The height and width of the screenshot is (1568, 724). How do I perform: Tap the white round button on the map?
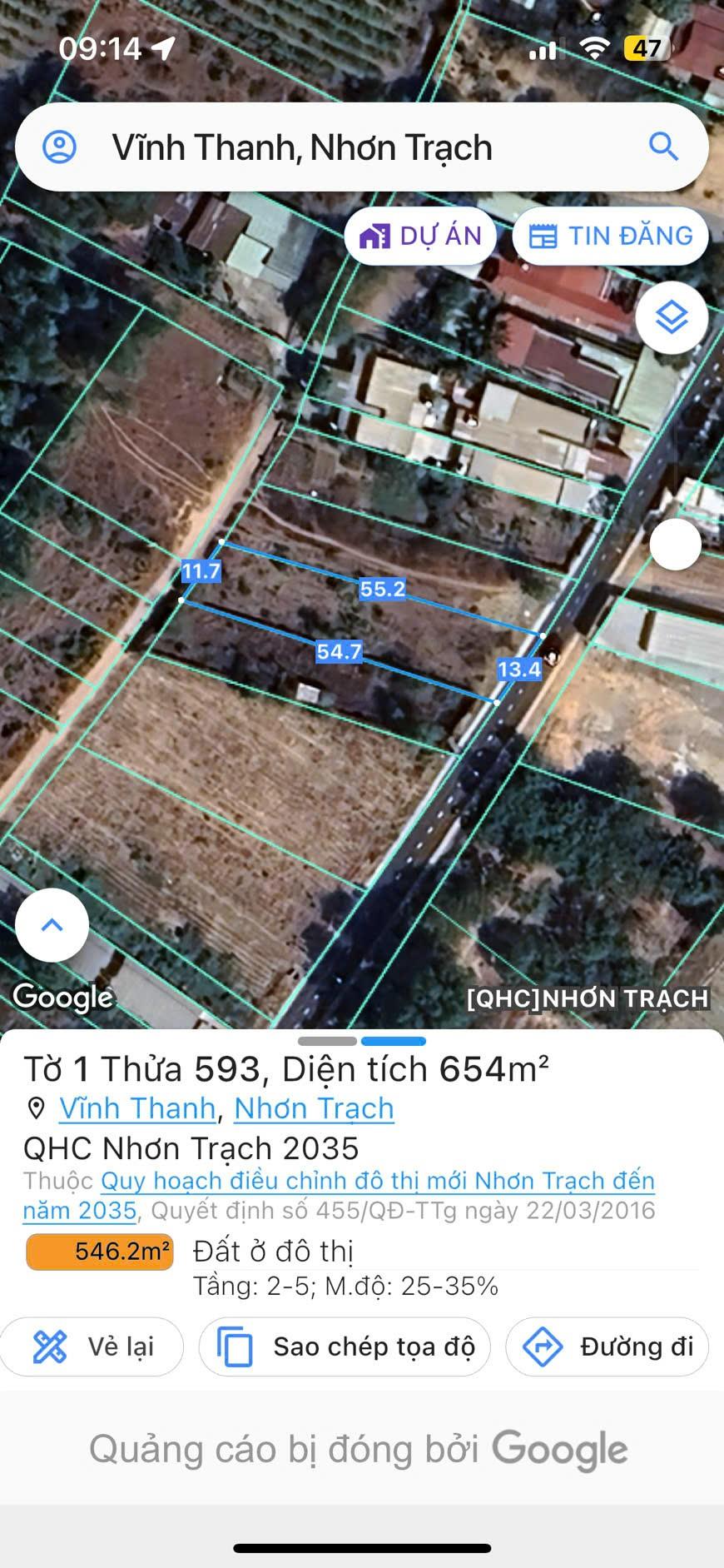(675, 545)
